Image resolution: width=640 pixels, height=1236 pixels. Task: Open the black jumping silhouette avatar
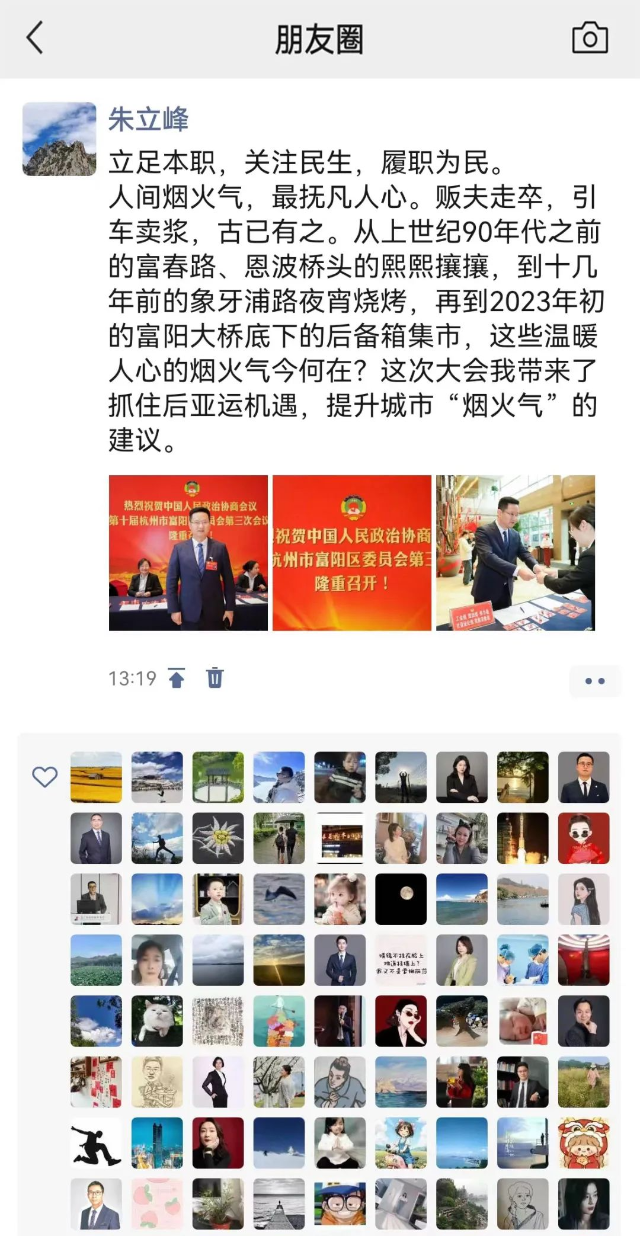point(96,1143)
